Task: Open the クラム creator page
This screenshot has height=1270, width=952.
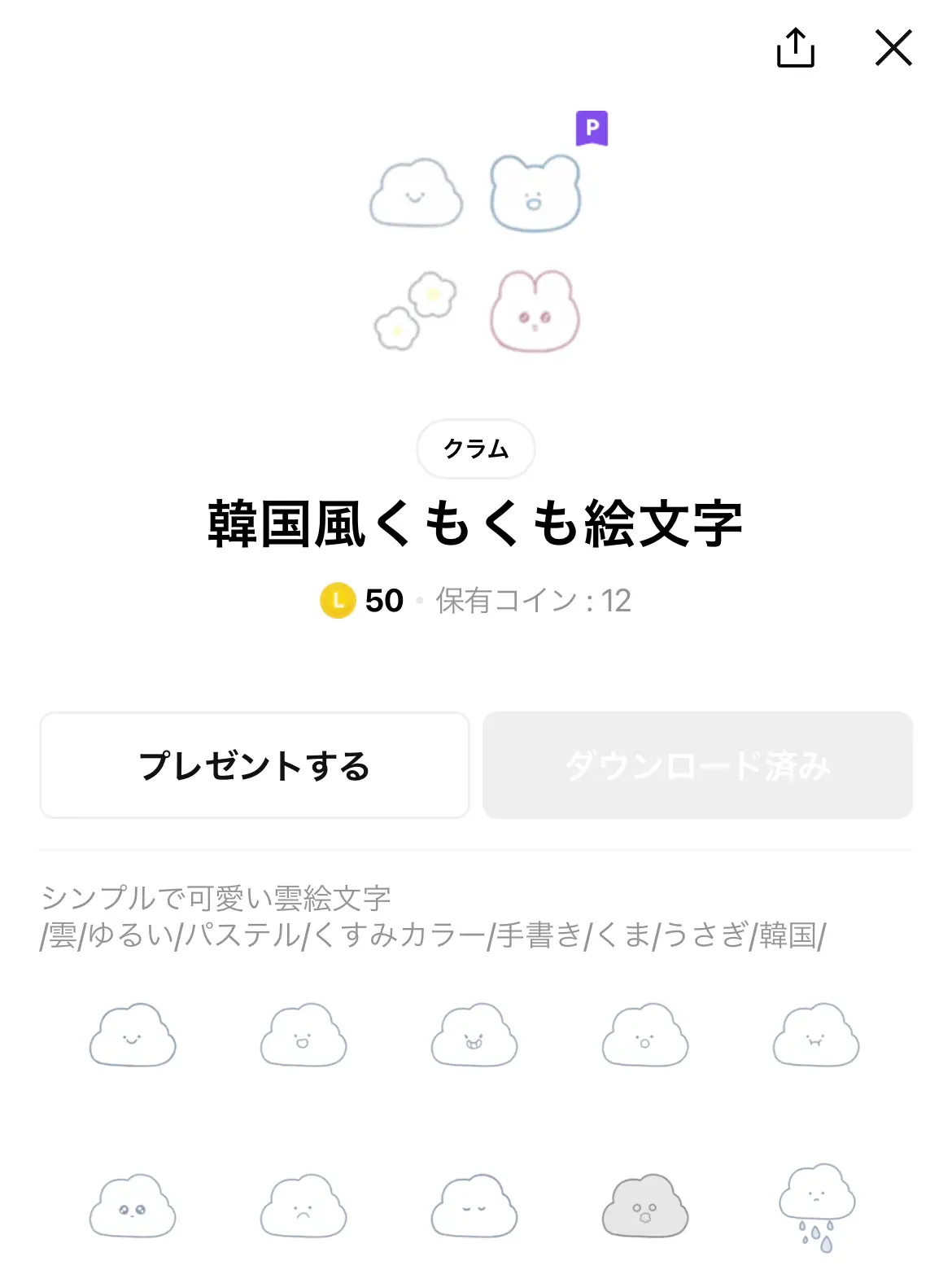Action: coord(475,449)
